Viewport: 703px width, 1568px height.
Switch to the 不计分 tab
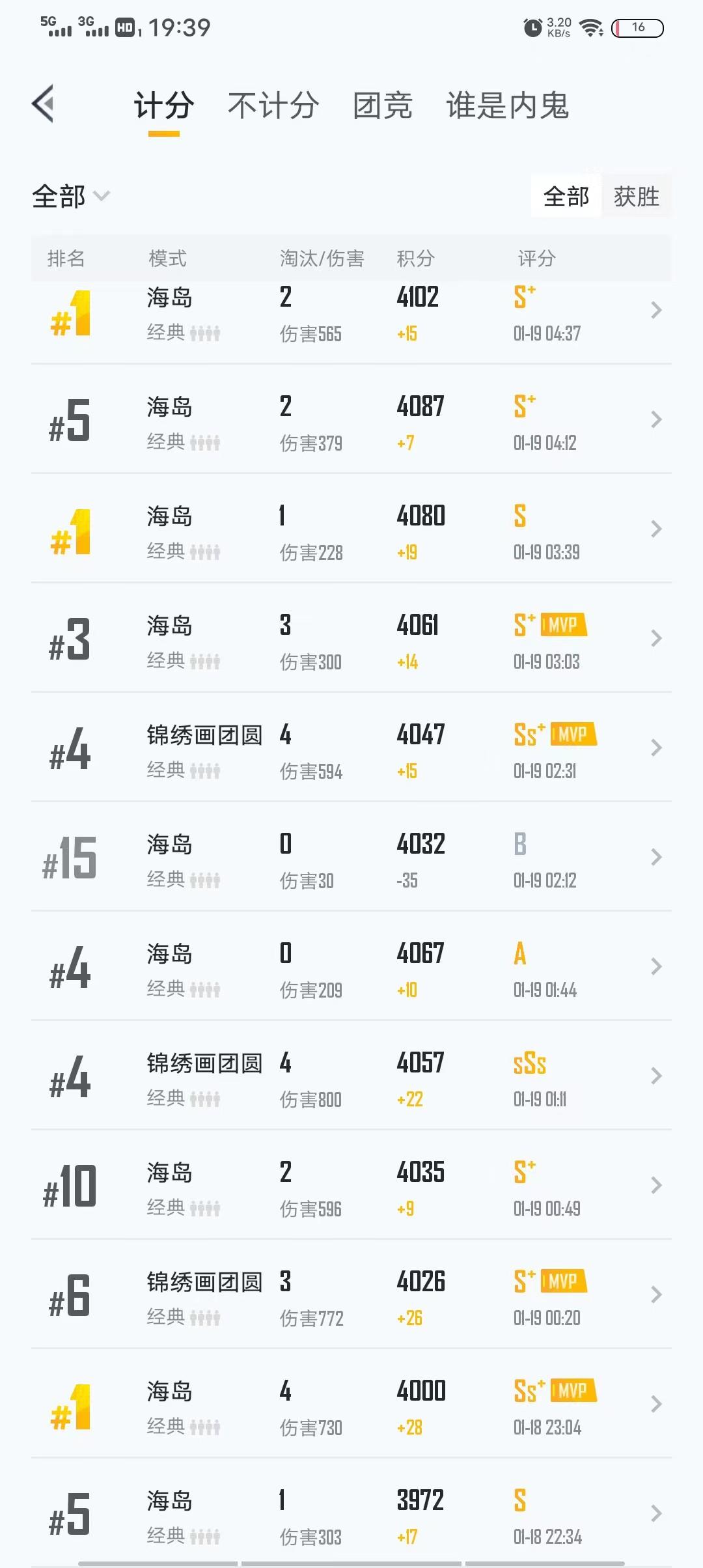coord(273,105)
